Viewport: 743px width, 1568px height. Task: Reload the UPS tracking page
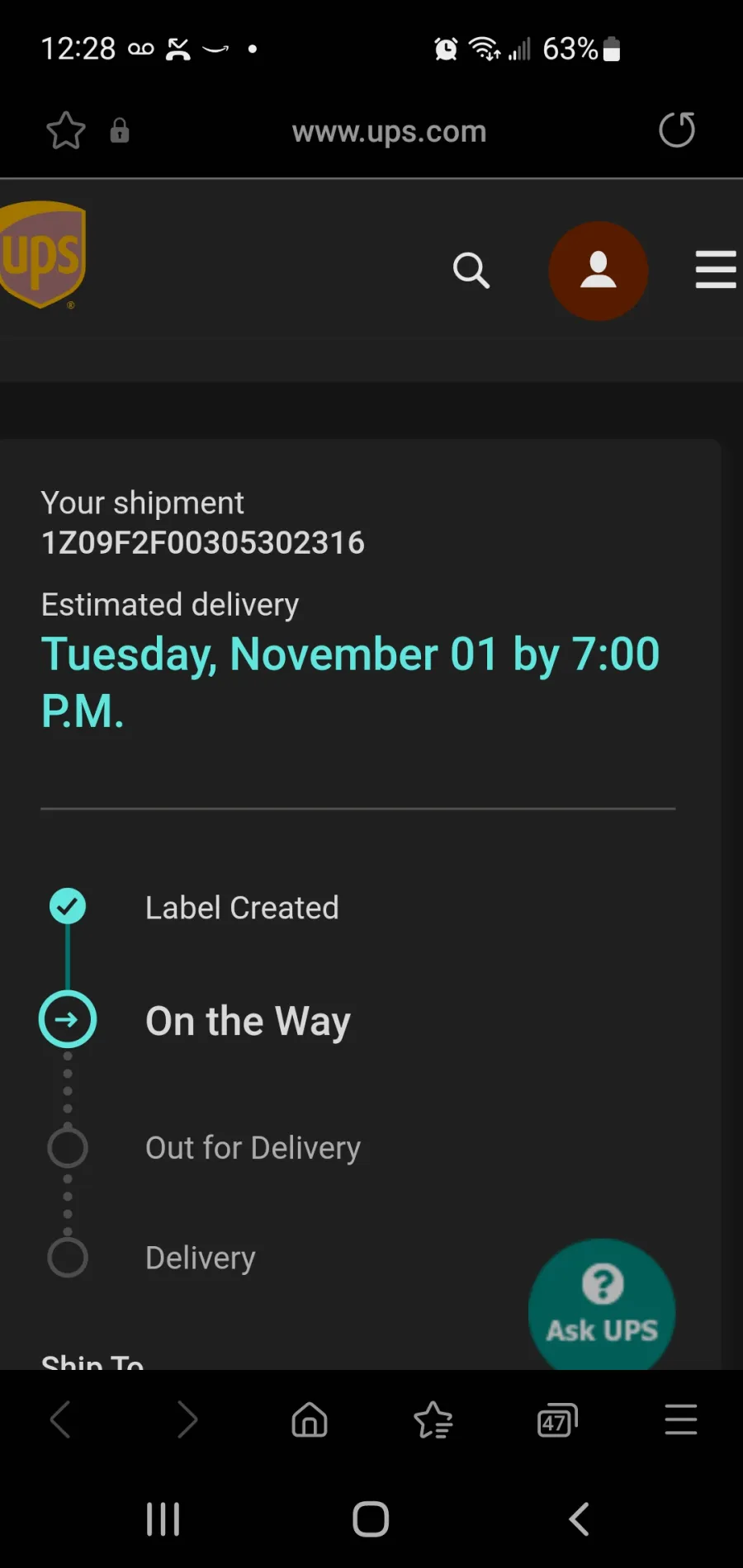[677, 130]
